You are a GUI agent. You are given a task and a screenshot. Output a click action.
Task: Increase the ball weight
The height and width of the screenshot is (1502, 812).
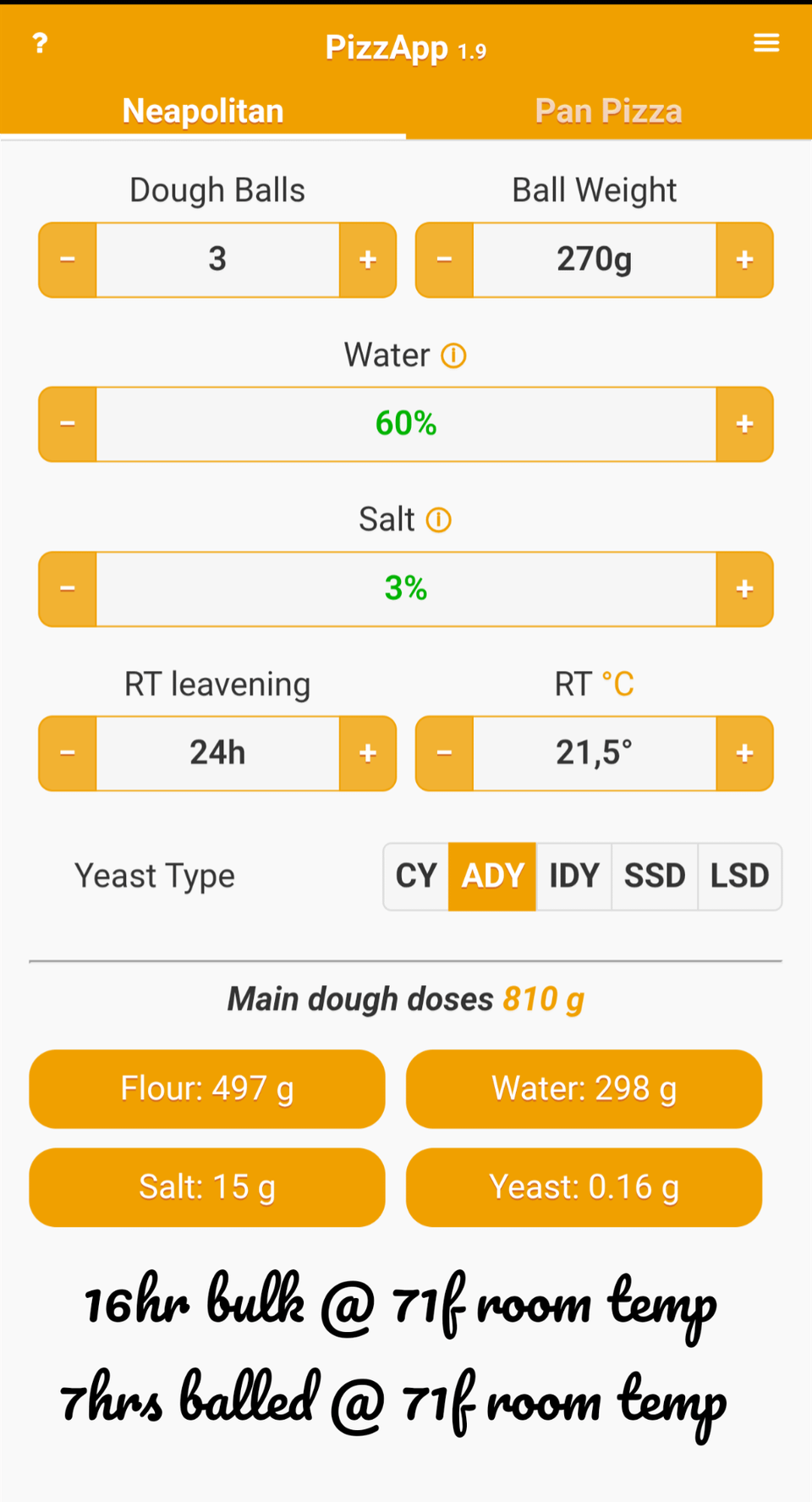(744, 260)
